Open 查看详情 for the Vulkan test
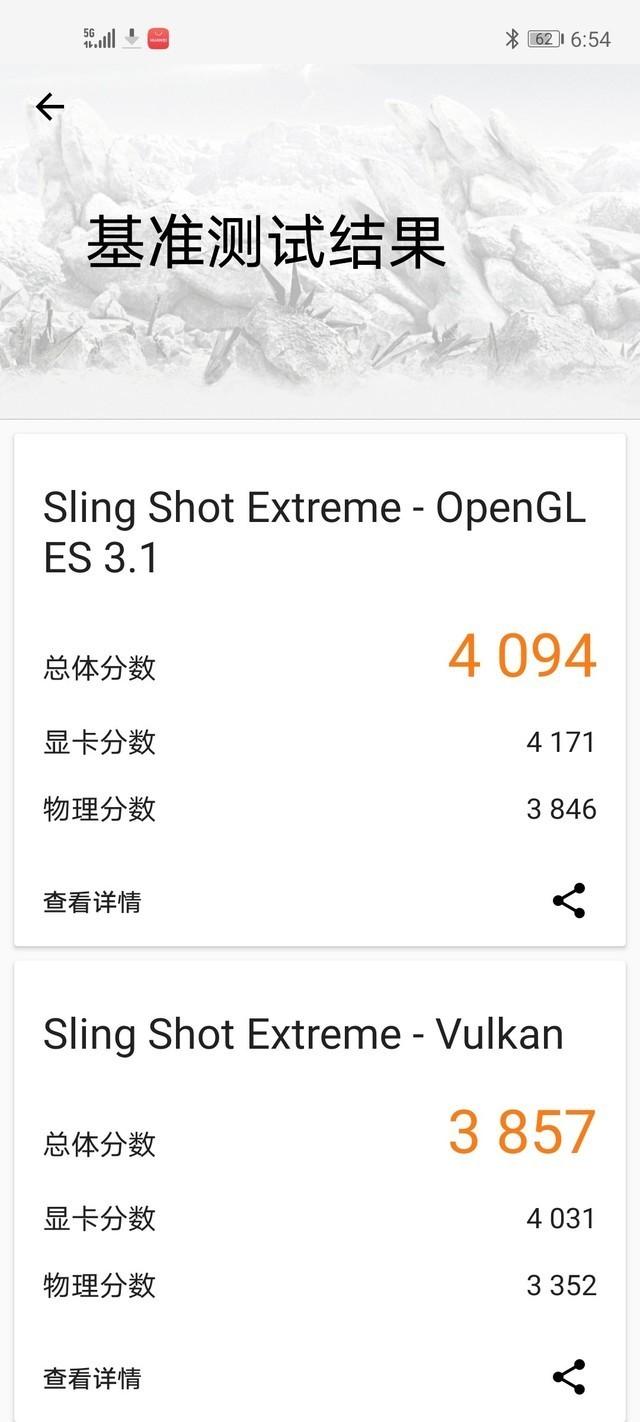The height and width of the screenshot is (1422, 640). point(92,1378)
